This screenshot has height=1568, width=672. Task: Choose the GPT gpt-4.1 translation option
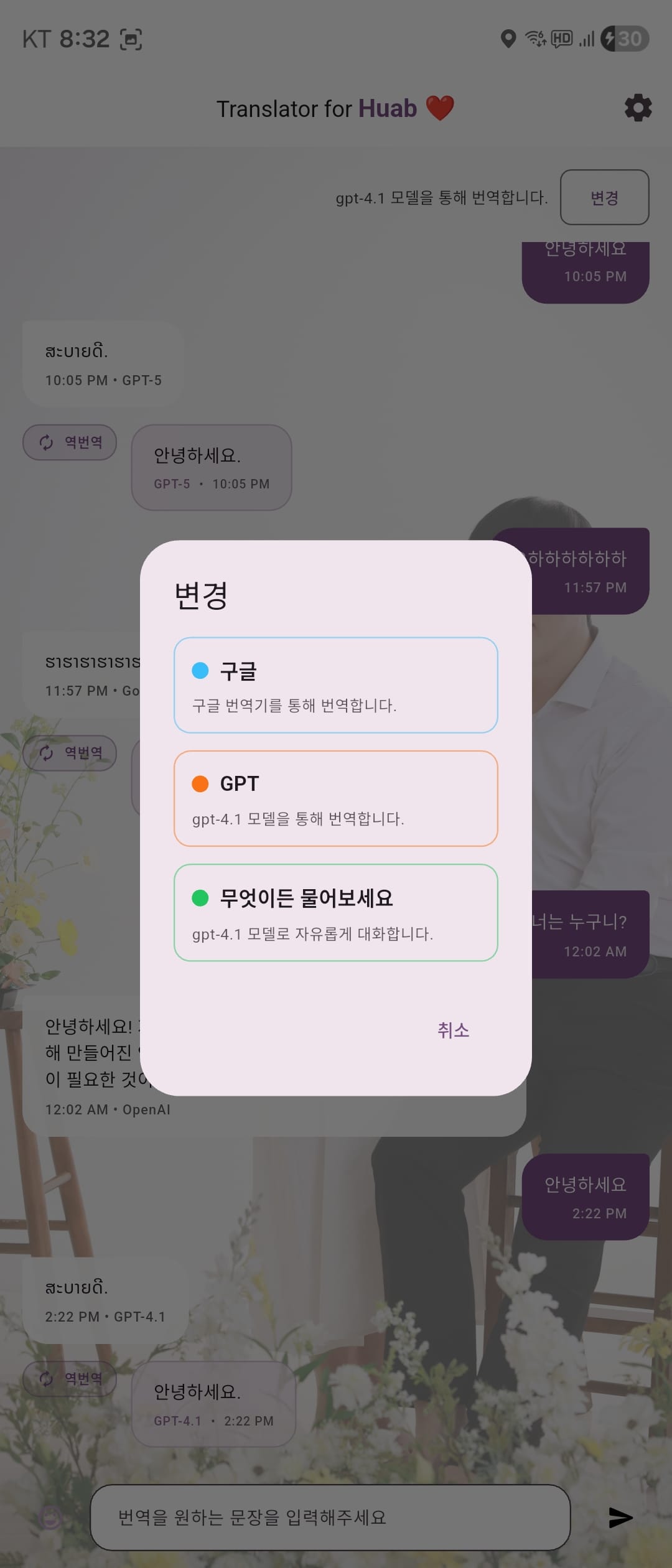(x=335, y=798)
